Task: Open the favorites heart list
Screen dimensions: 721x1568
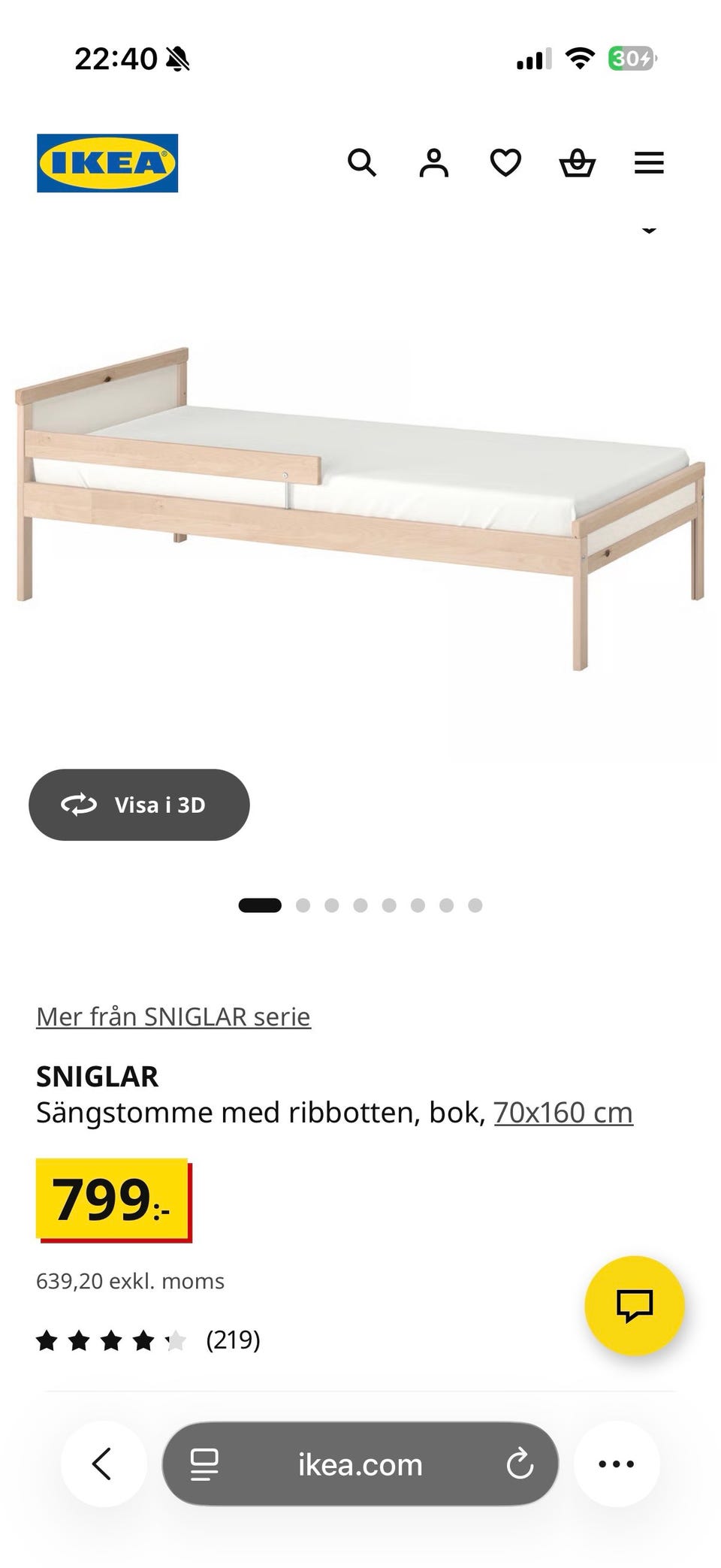Action: 505,162
